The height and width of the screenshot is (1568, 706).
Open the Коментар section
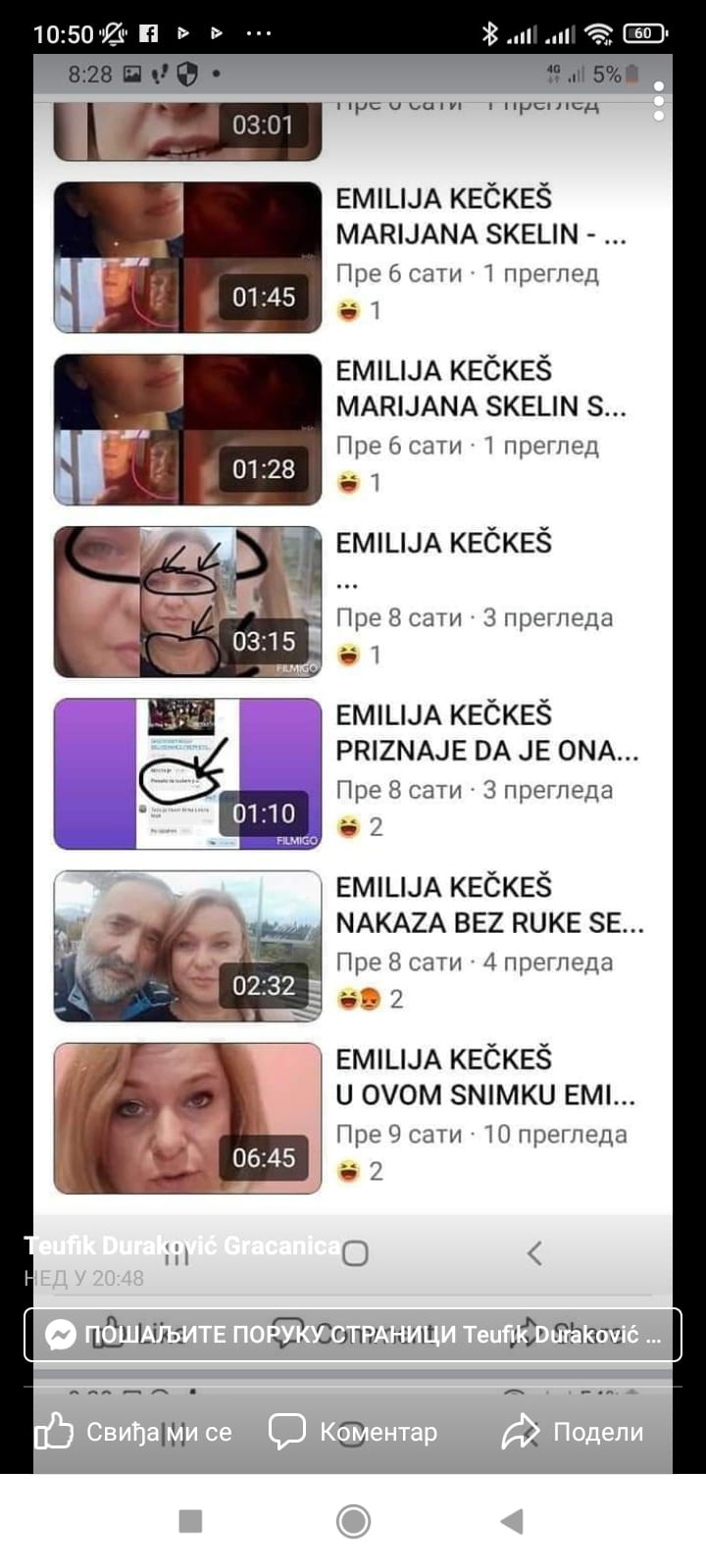353,1432
